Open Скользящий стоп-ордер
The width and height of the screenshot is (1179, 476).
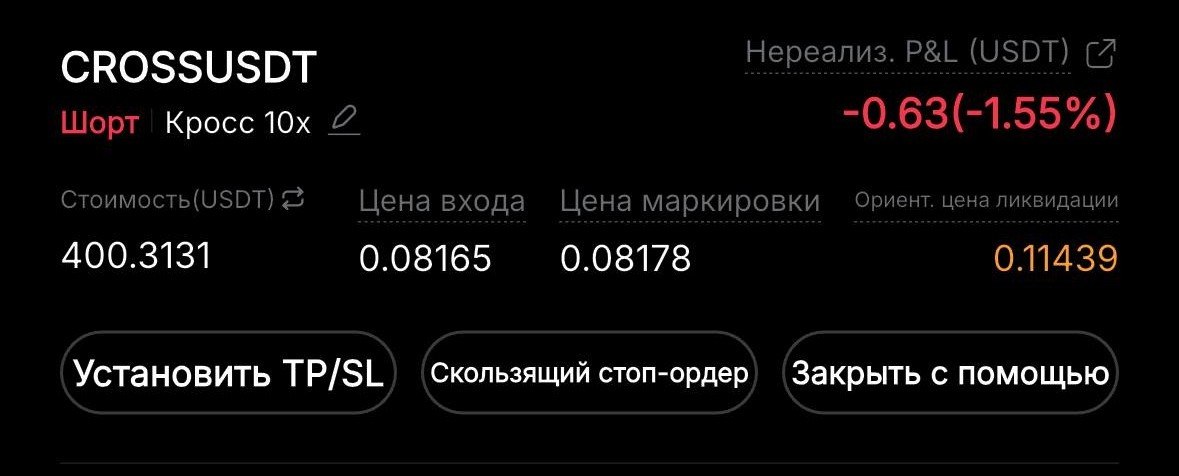(589, 373)
